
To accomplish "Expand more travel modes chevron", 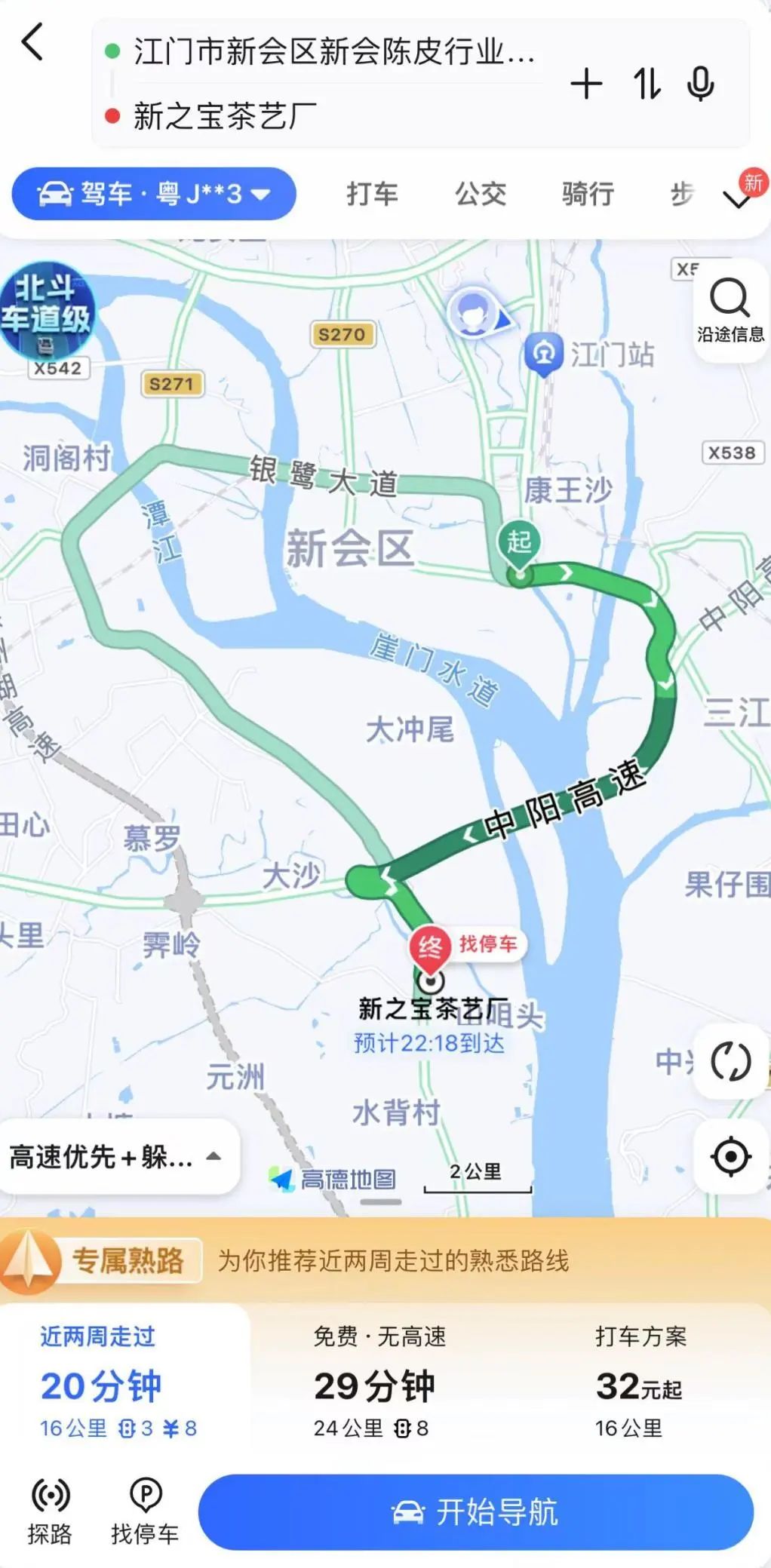I will point(737,199).
